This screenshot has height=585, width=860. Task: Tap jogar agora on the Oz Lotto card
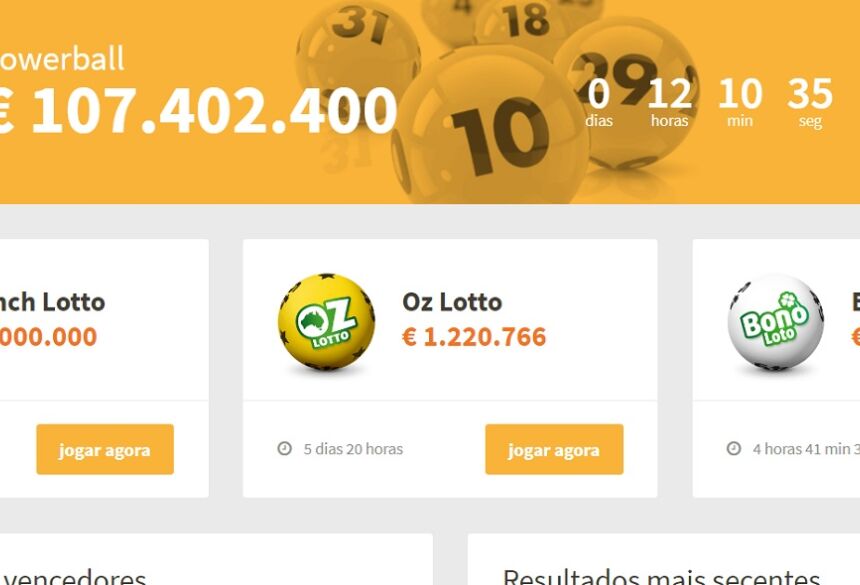click(554, 449)
